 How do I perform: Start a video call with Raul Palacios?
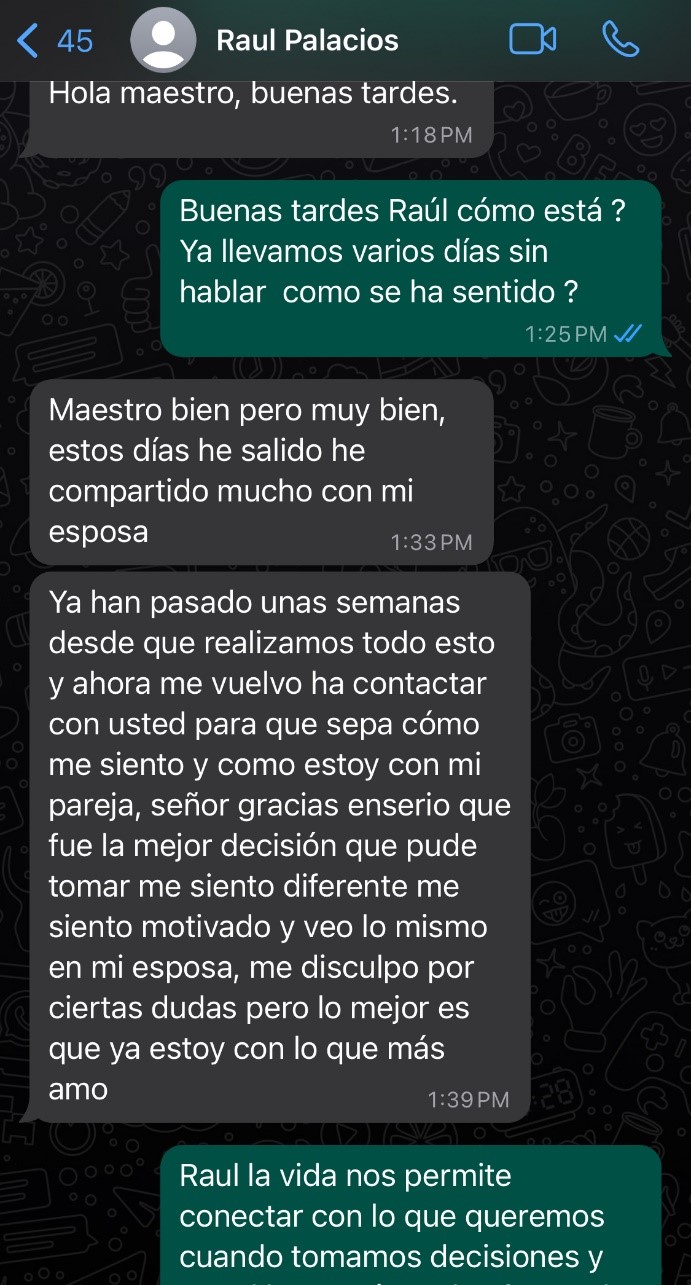coord(531,40)
